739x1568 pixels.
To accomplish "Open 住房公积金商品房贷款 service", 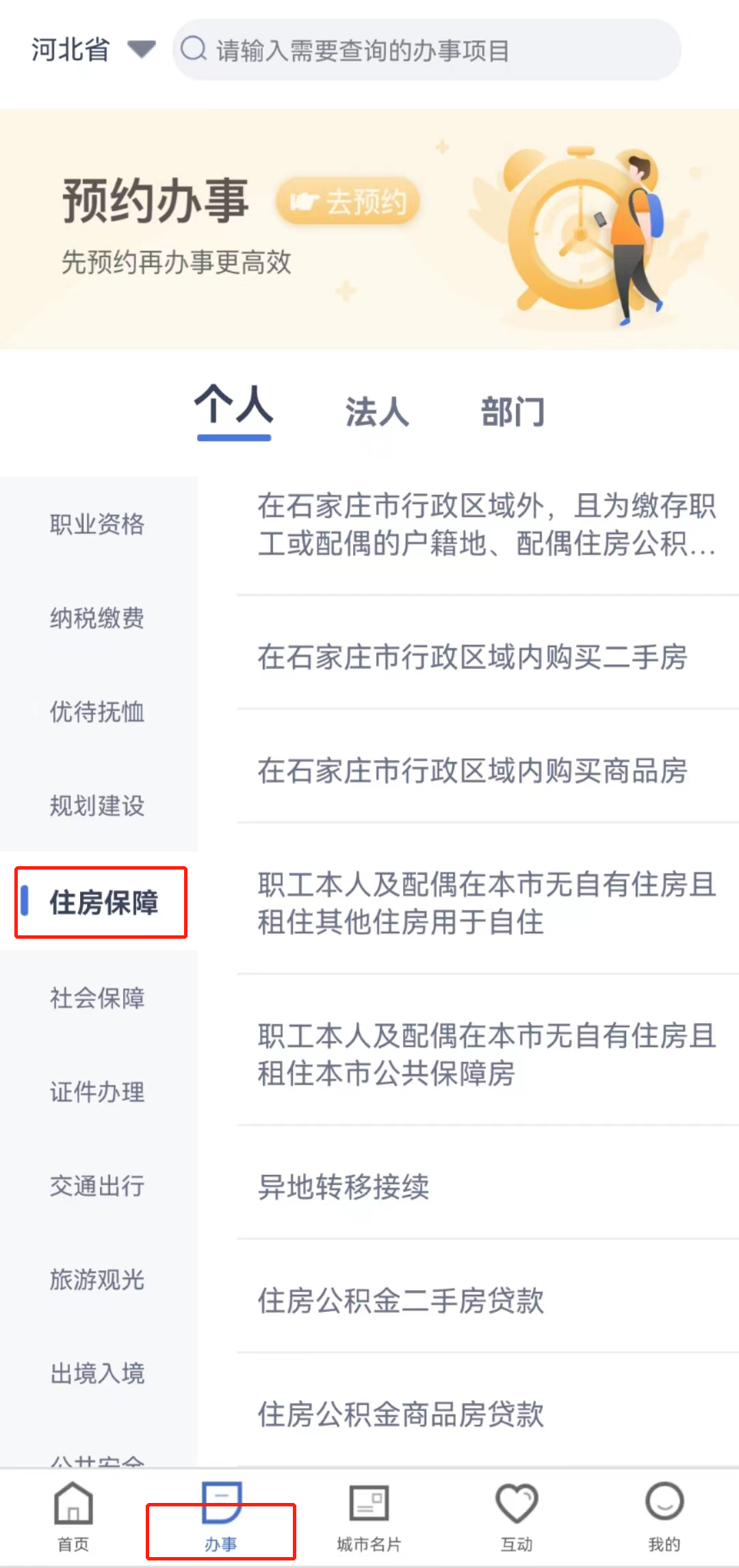I will 400,1415.
